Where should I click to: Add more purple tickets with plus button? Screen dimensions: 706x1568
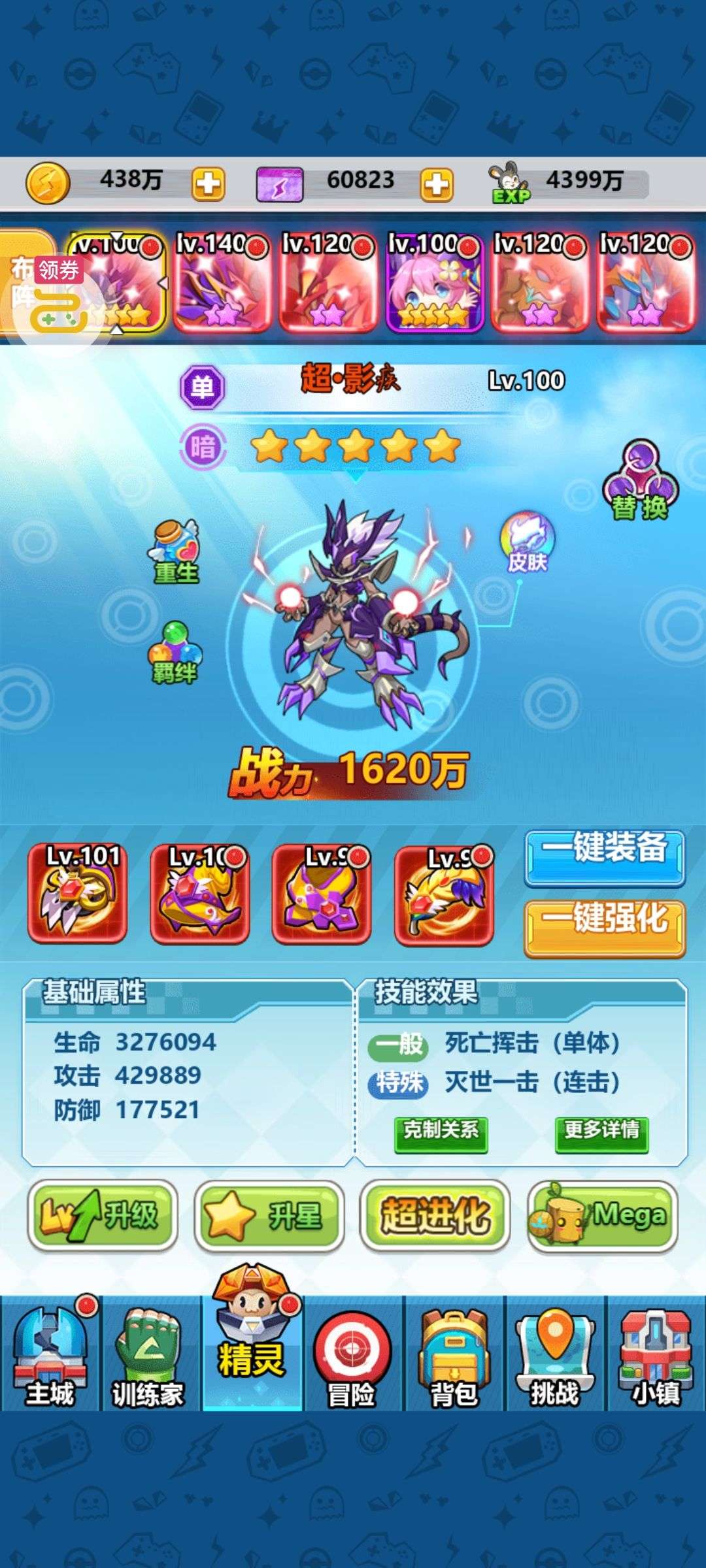tap(437, 184)
